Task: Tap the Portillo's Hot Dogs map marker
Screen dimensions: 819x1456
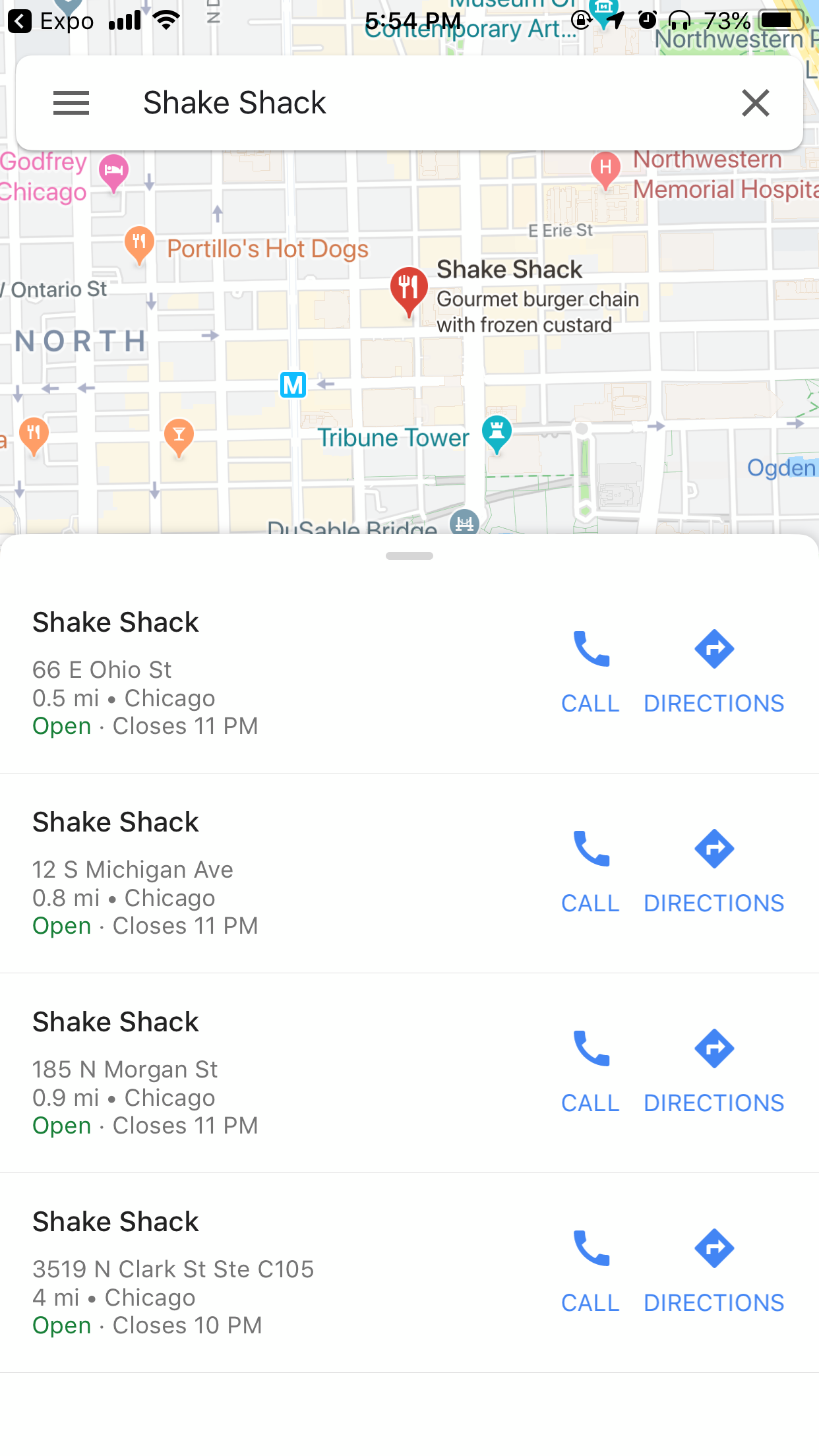Action: click(139, 243)
